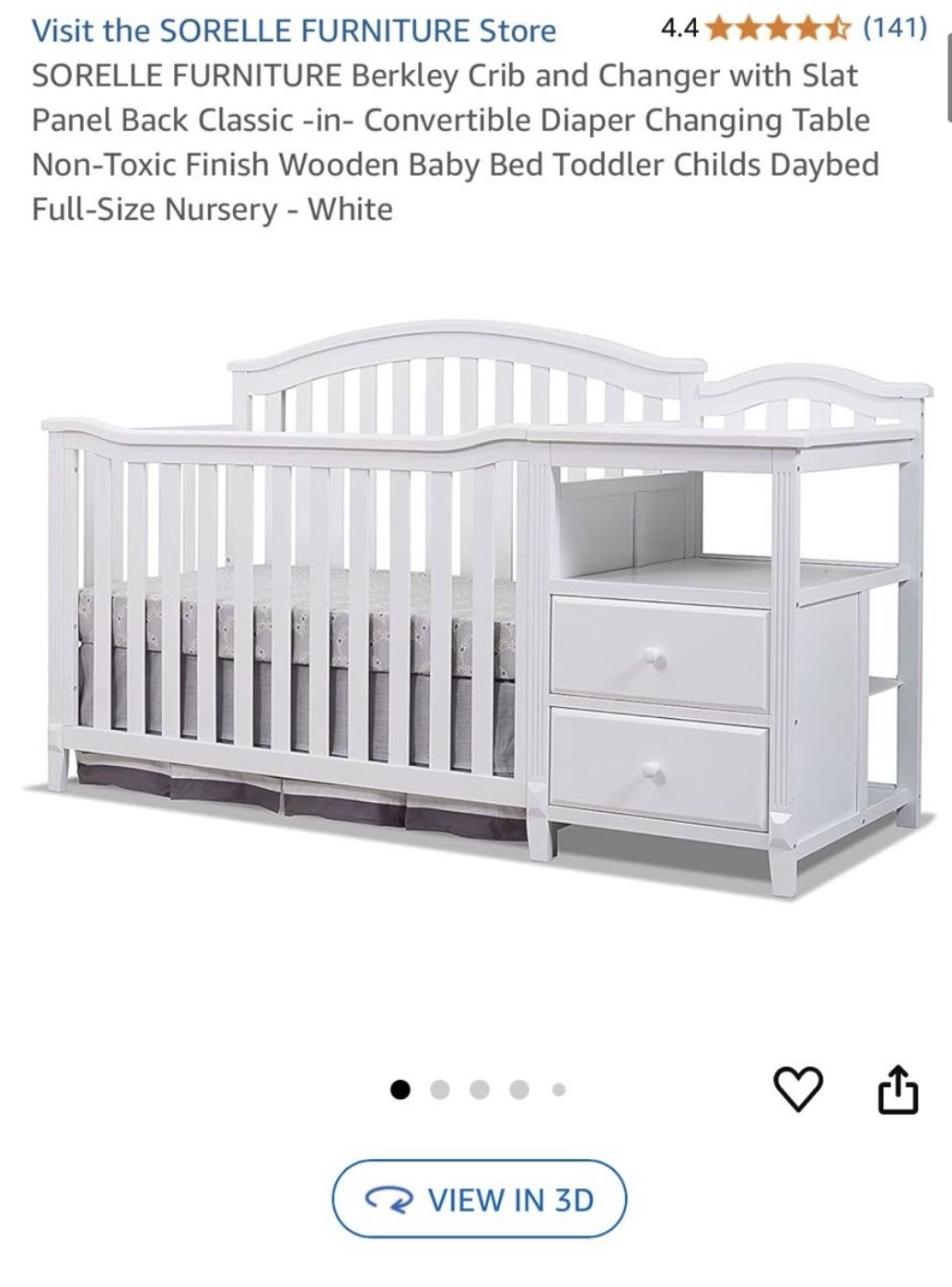Tap the VIEW IN 3D button

coord(479,1200)
